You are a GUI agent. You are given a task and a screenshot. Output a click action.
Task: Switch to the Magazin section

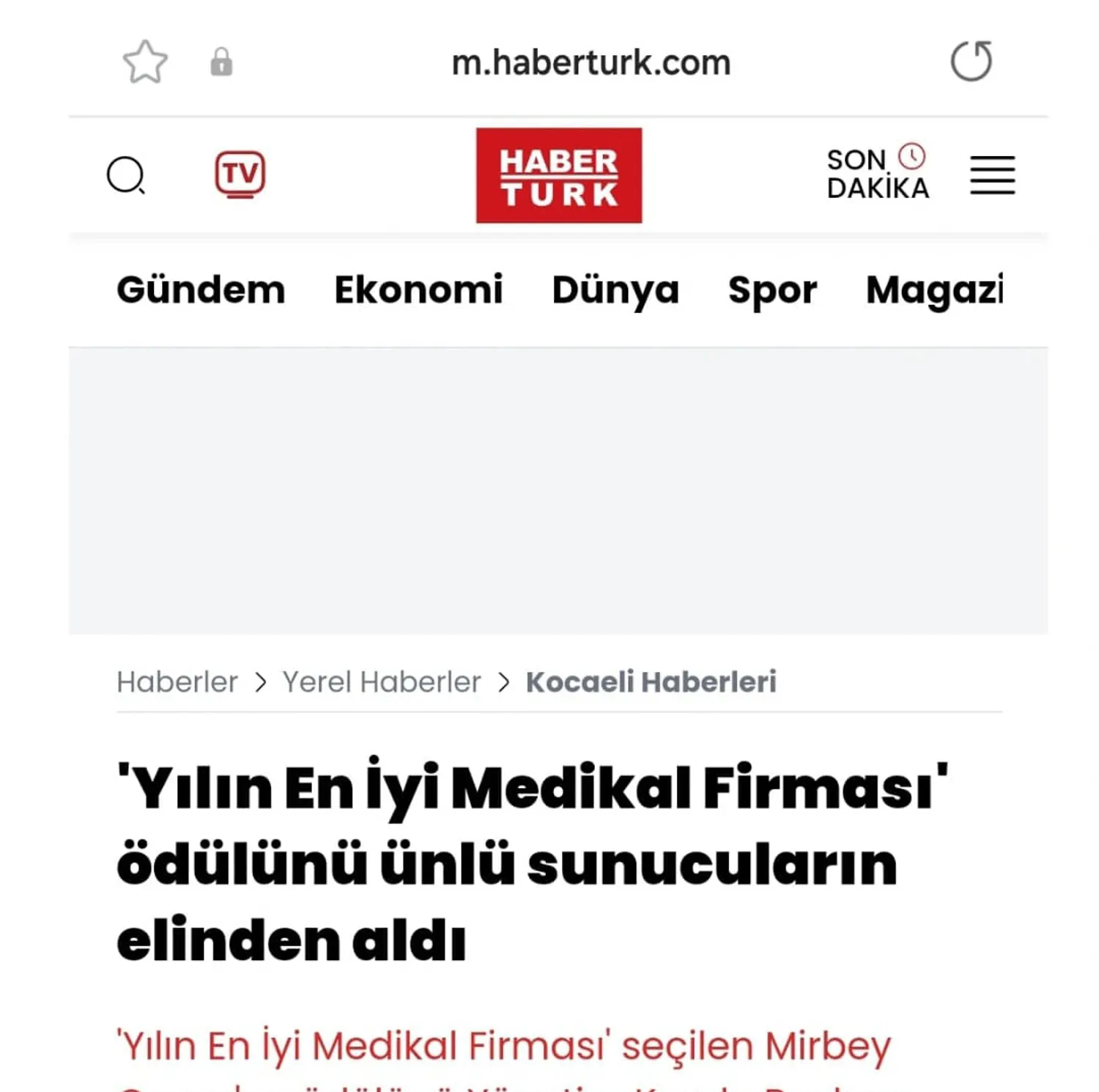pyautogui.click(x=934, y=289)
